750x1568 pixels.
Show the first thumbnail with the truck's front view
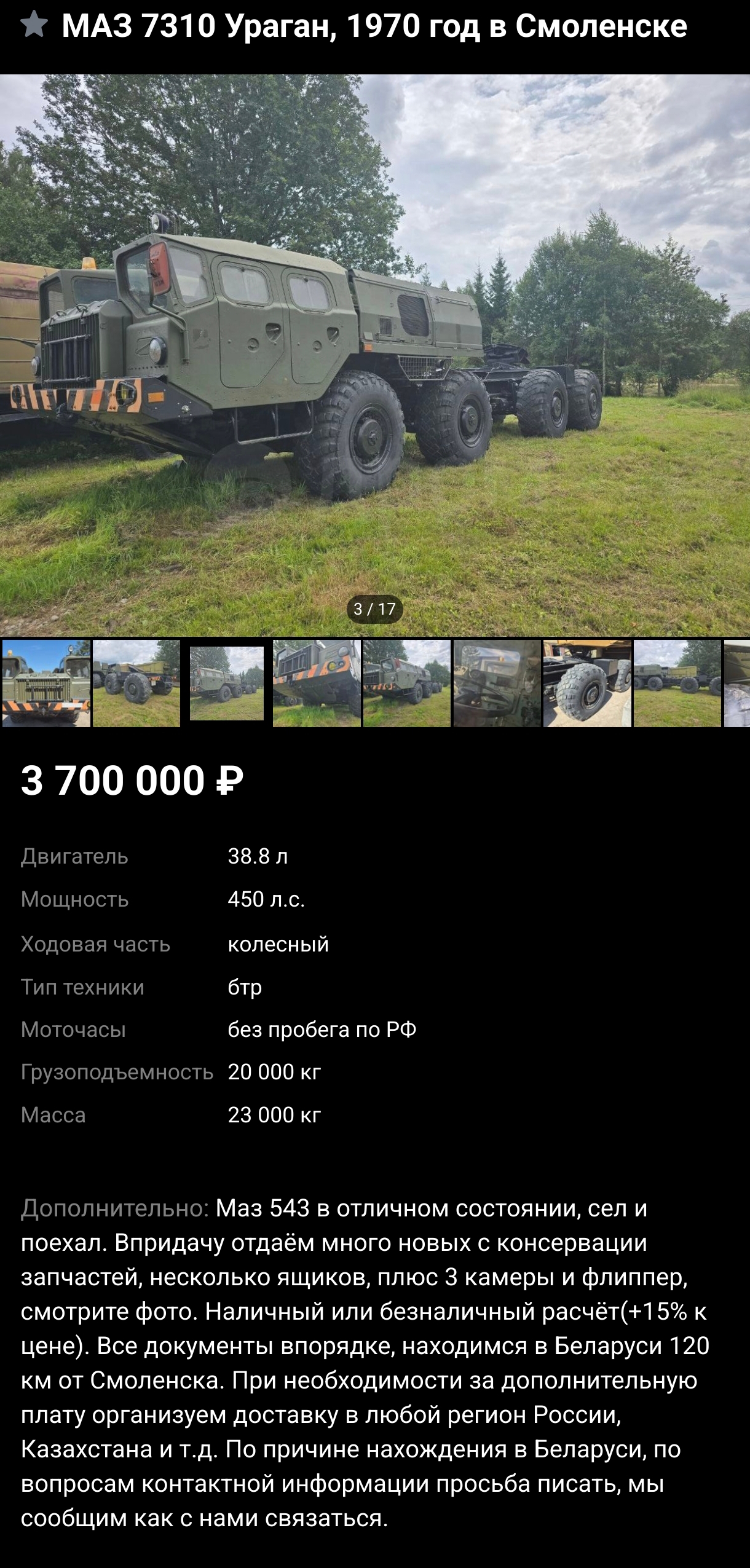click(46, 683)
